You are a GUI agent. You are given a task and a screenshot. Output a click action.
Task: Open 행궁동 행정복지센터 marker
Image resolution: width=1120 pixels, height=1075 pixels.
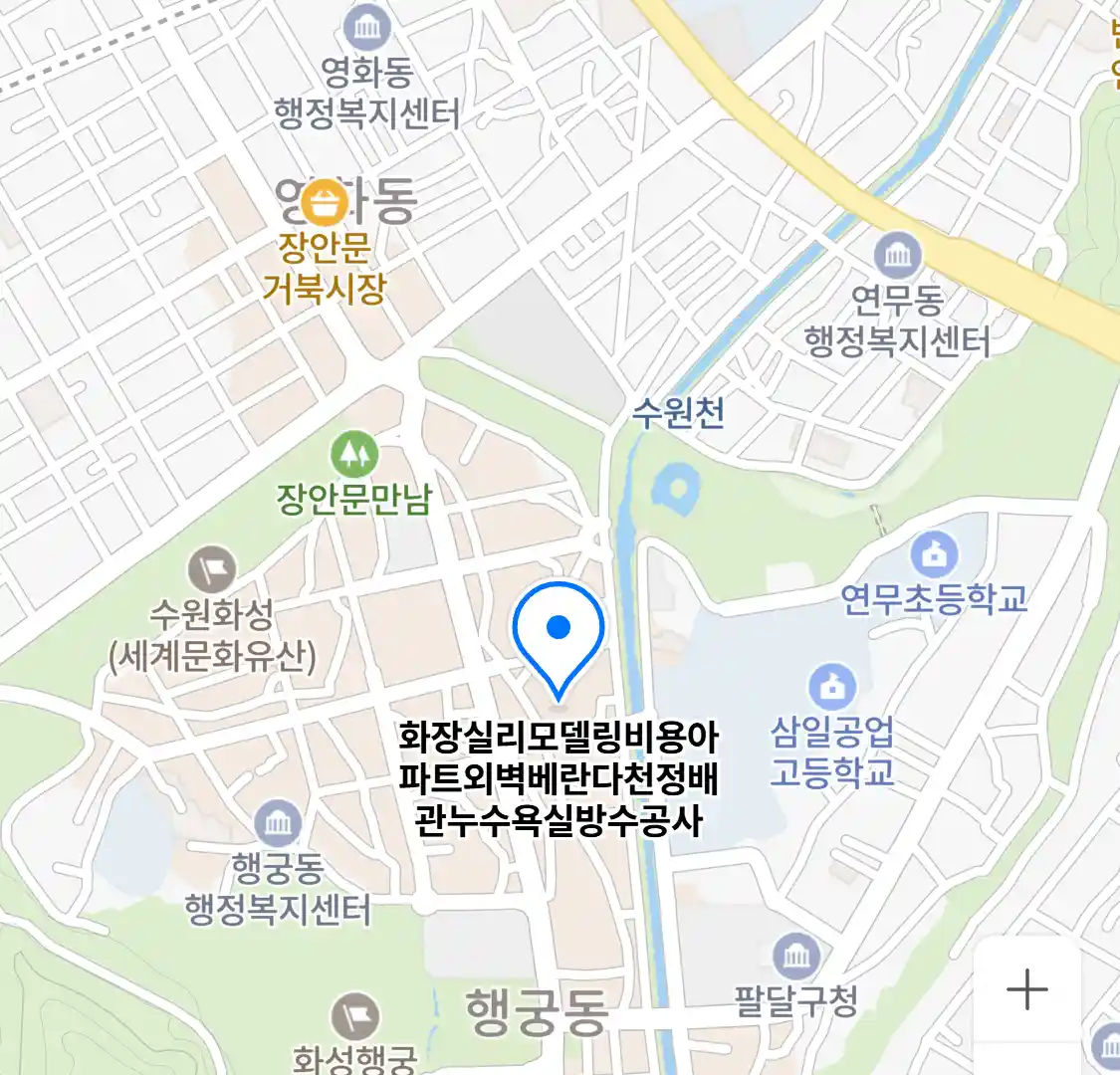(x=278, y=825)
